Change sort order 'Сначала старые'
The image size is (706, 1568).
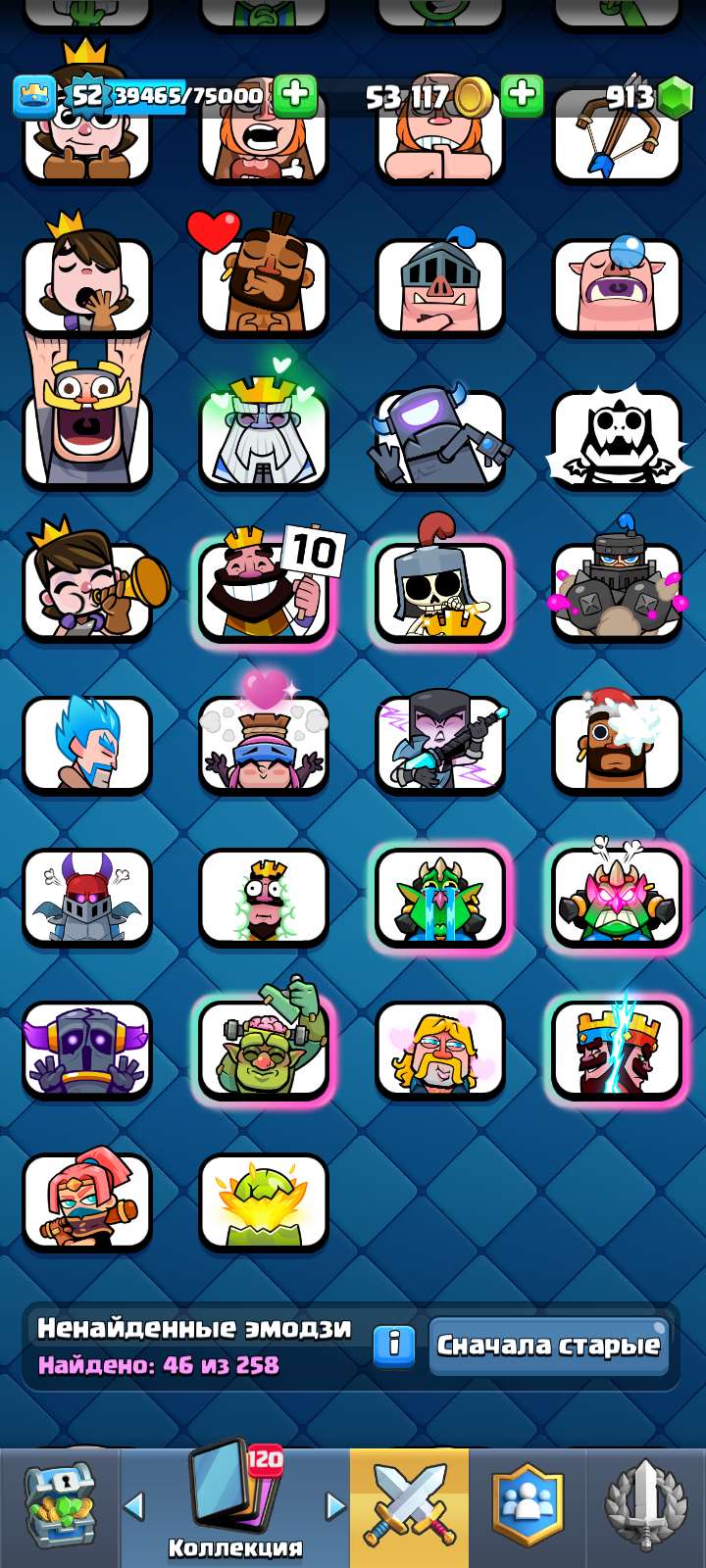548,1345
